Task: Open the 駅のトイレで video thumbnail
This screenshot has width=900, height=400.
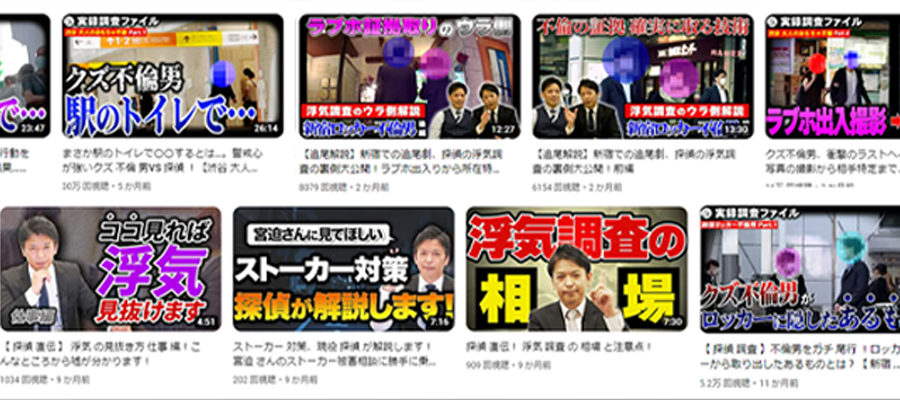Action: pos(172,76)
